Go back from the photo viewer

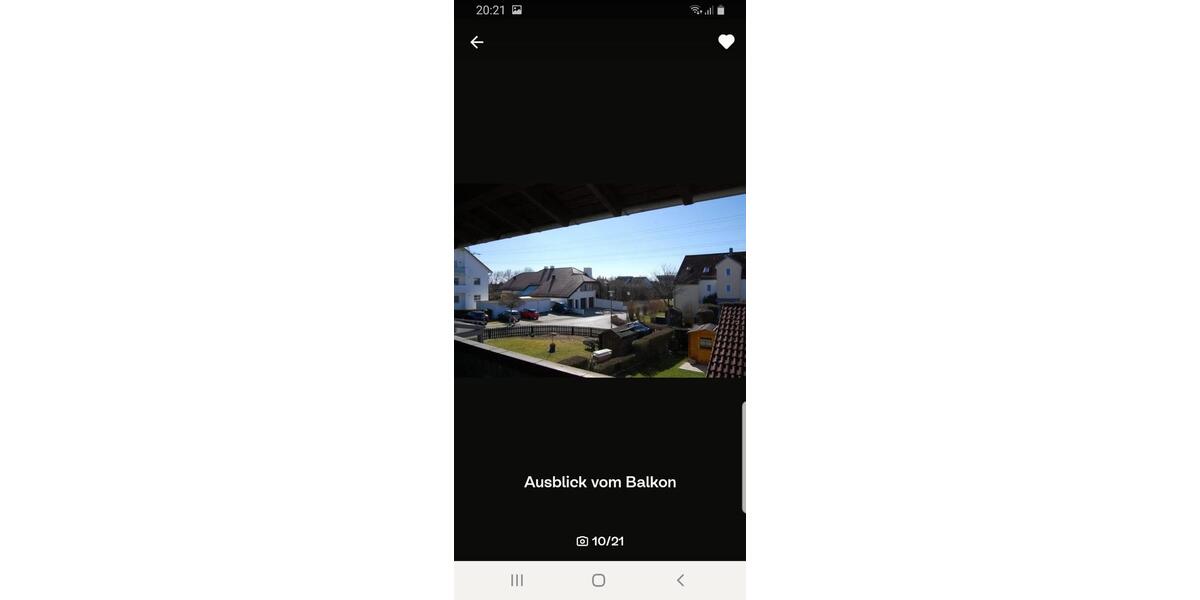tap(477, 42)
